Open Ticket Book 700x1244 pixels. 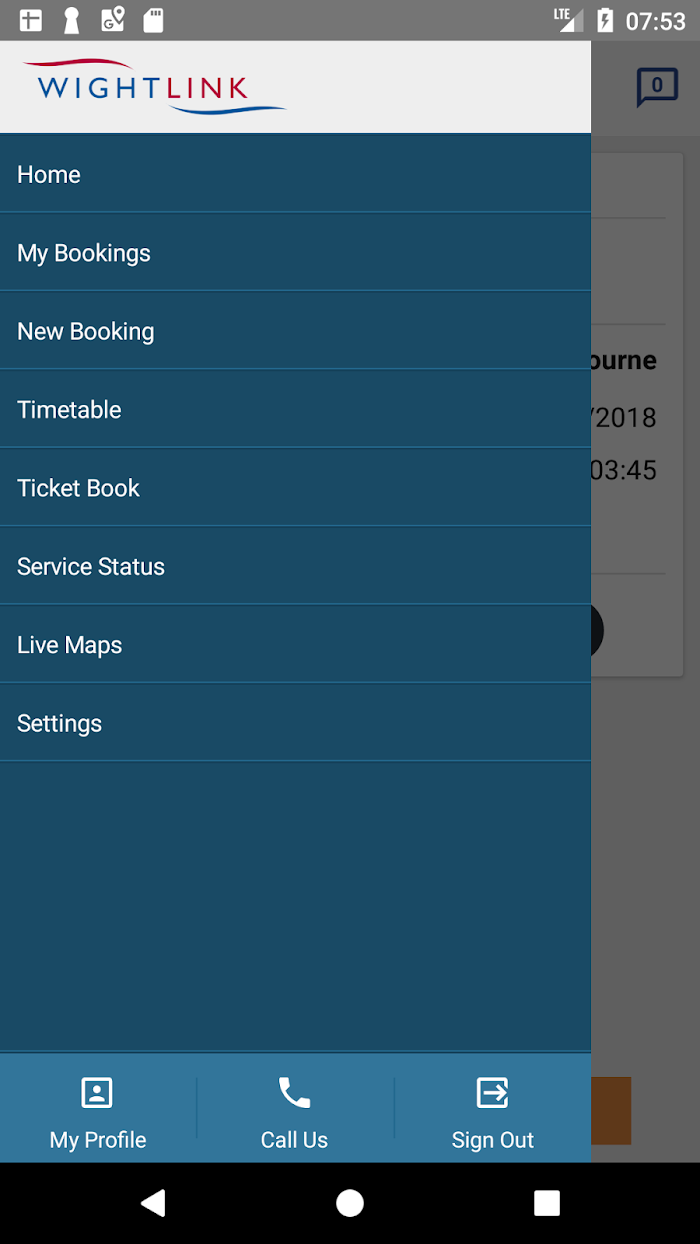tap(295, 488)
